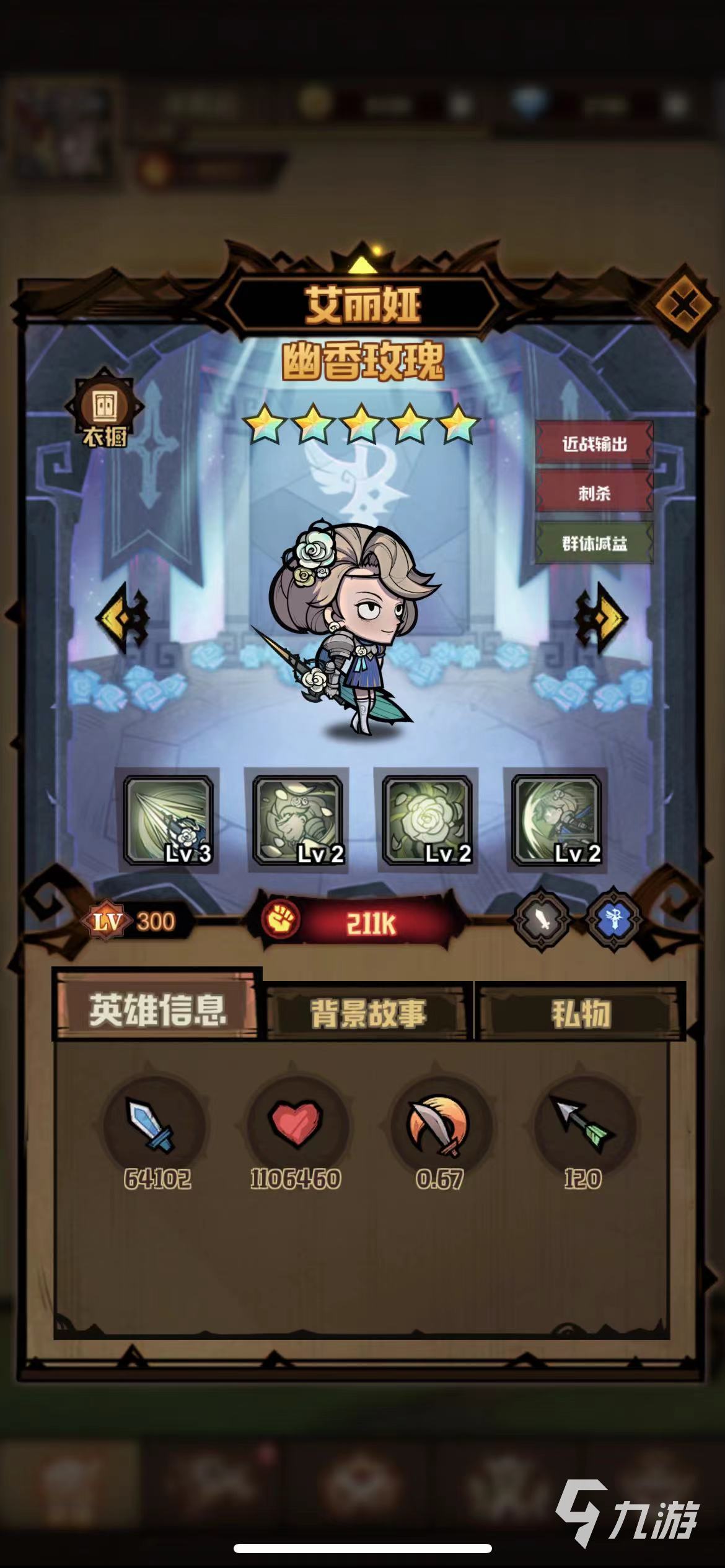Open the sword class badge icon

[x=542, y=919]
